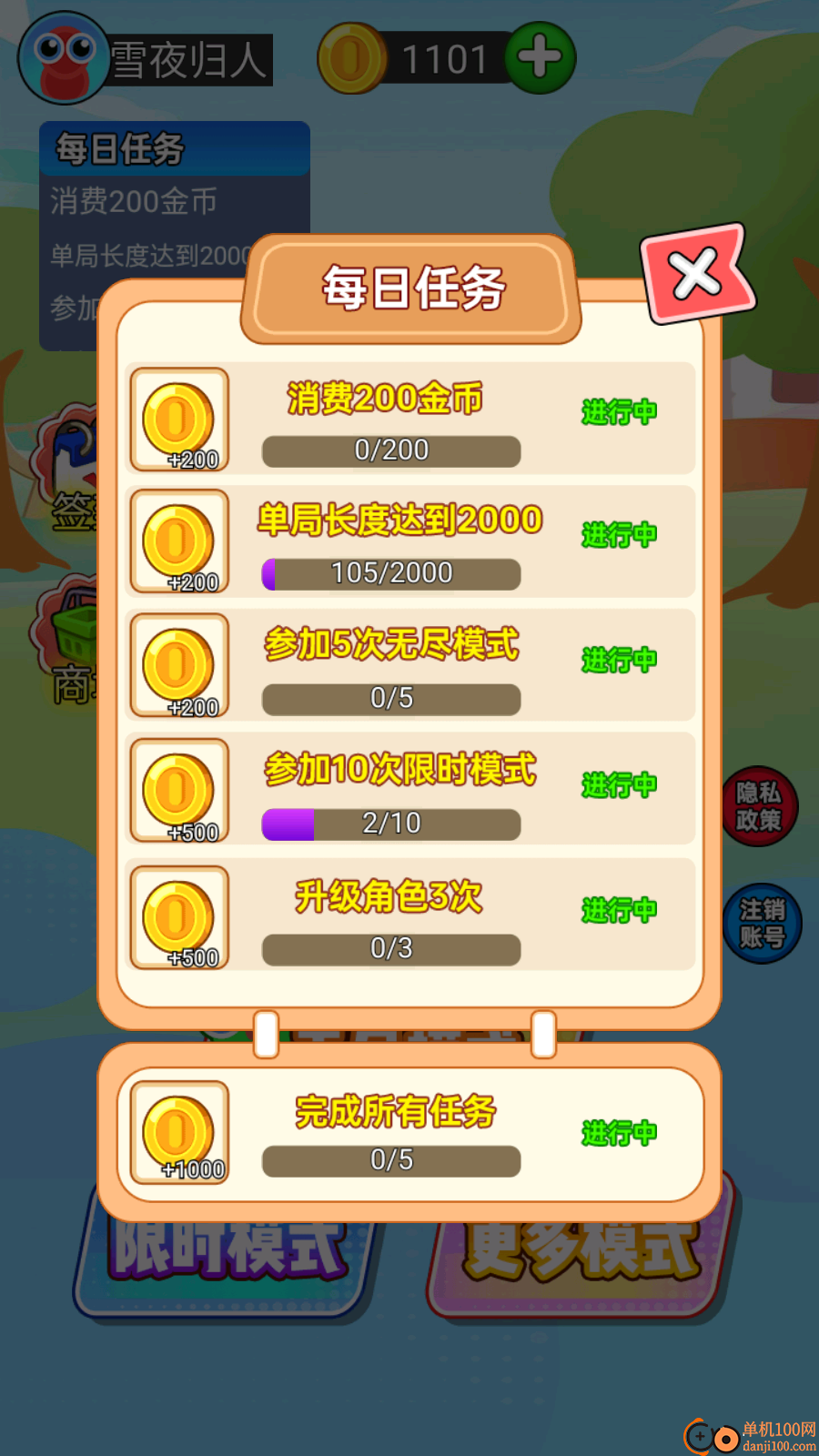
Task: Open the 雪夜归人 player avatar
Action: coord(64,58)
